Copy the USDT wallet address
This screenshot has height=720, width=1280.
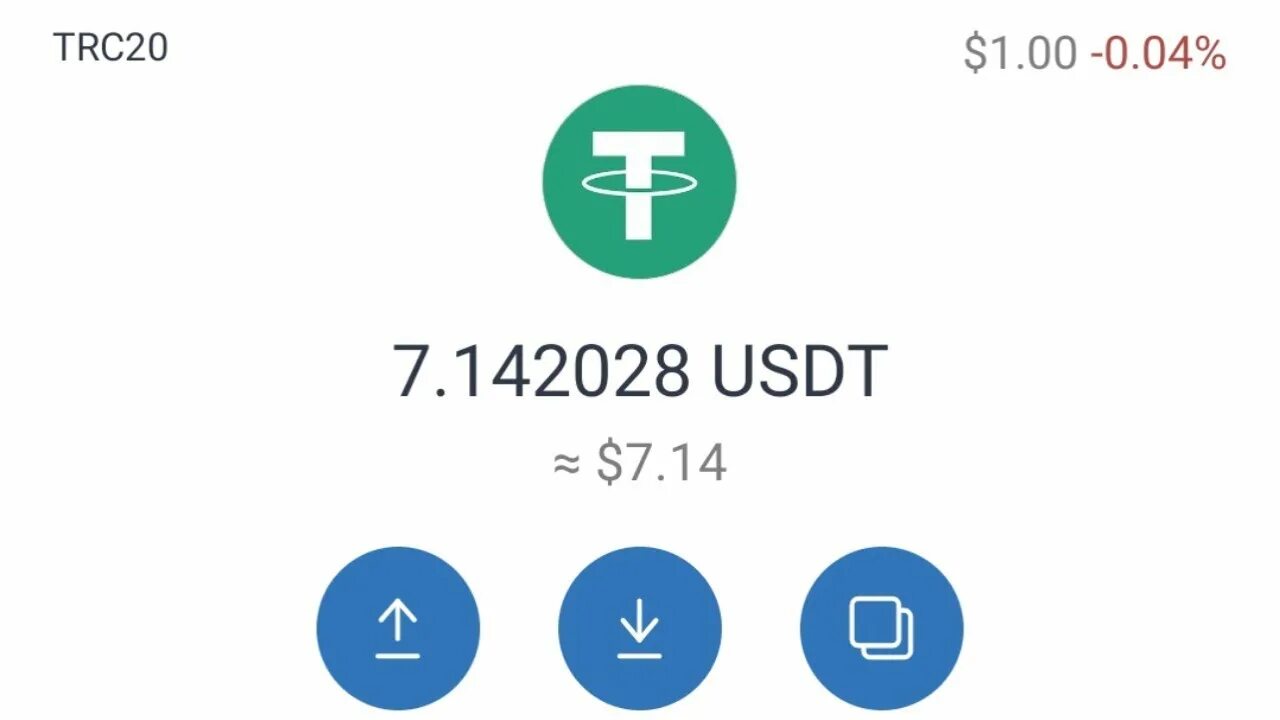[x=881, y=629]
